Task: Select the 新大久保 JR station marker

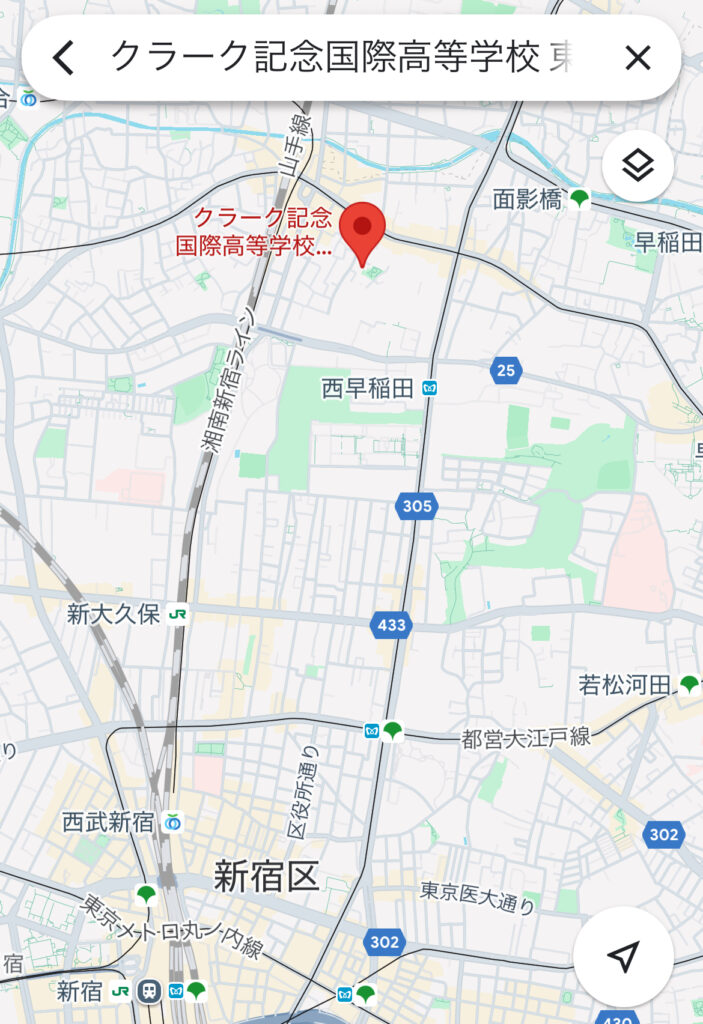Action: tap(179, 615)
